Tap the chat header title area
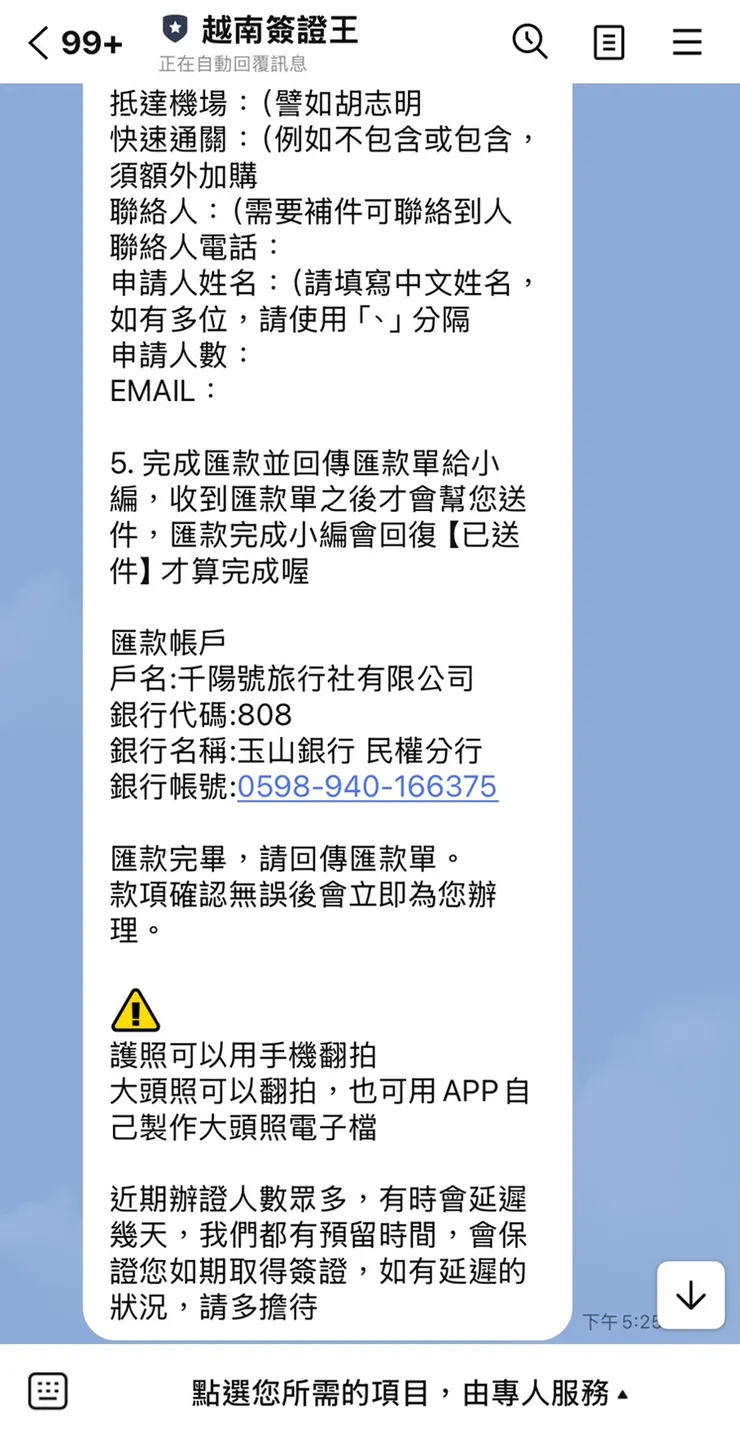740x1440 pixels. tap(278, 42)
